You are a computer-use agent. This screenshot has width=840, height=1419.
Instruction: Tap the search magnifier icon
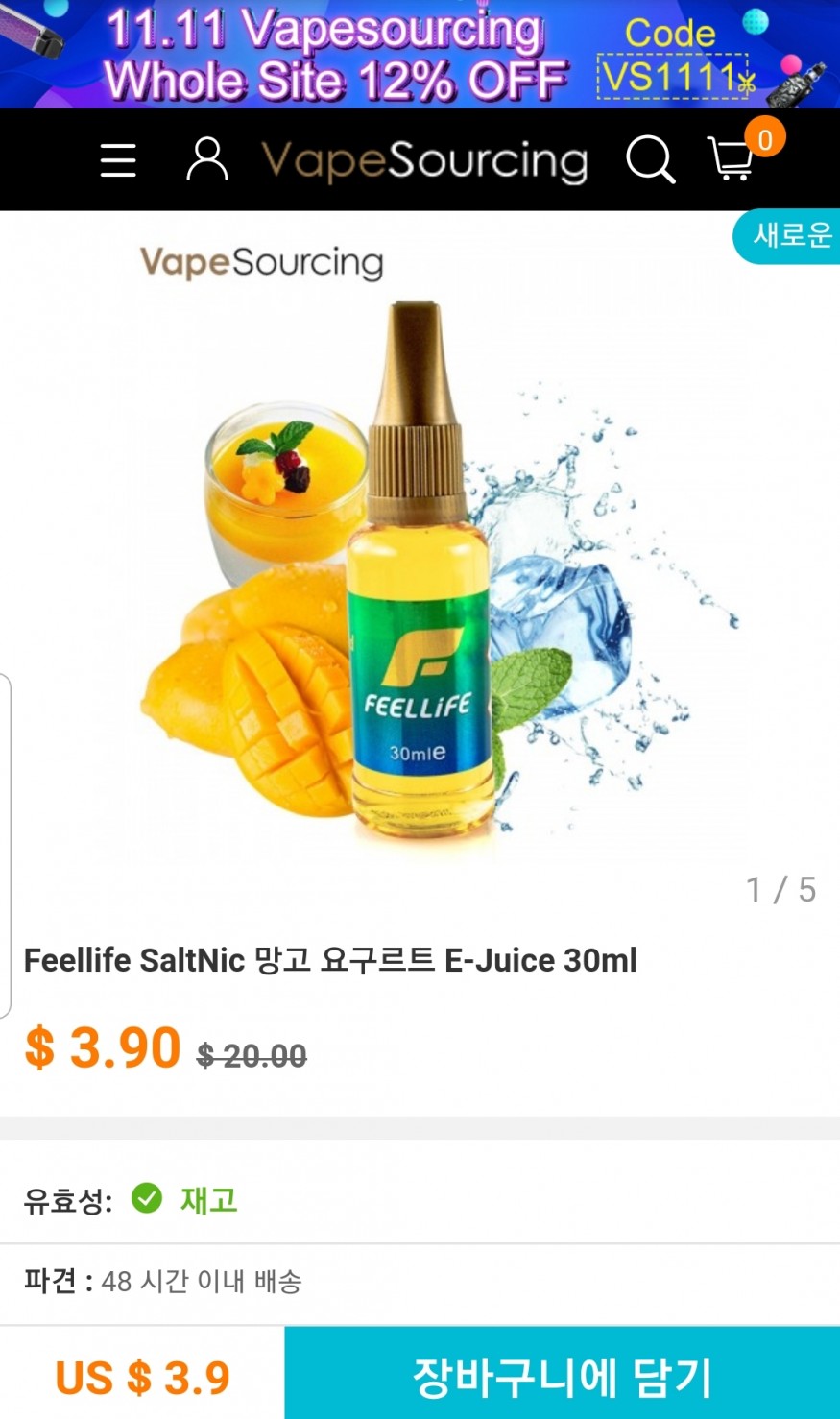(650, 159)
